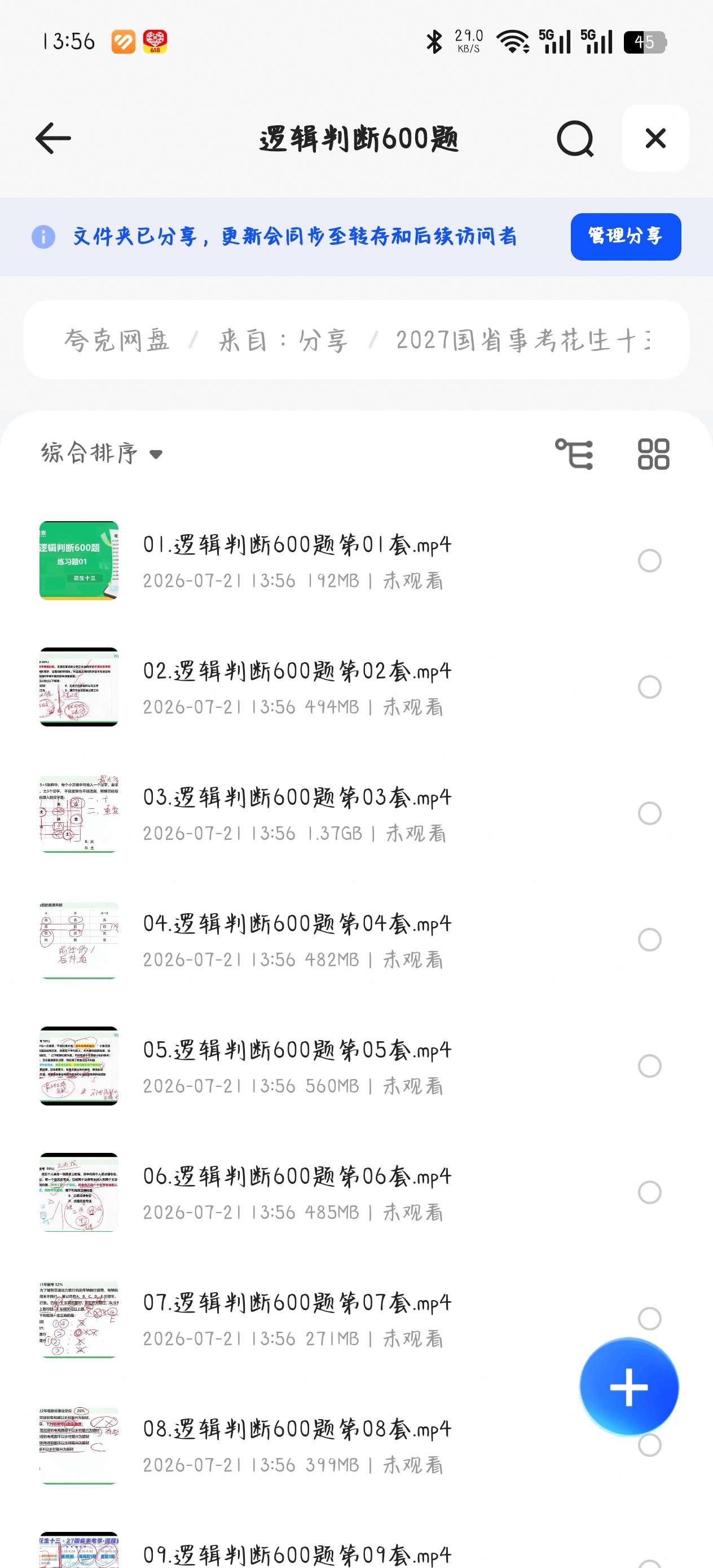The height and width of the screenshot is (1568, 713).
Task: Tap the 管理分享 button
Action: pyautogui.click(x=626, y=236)
